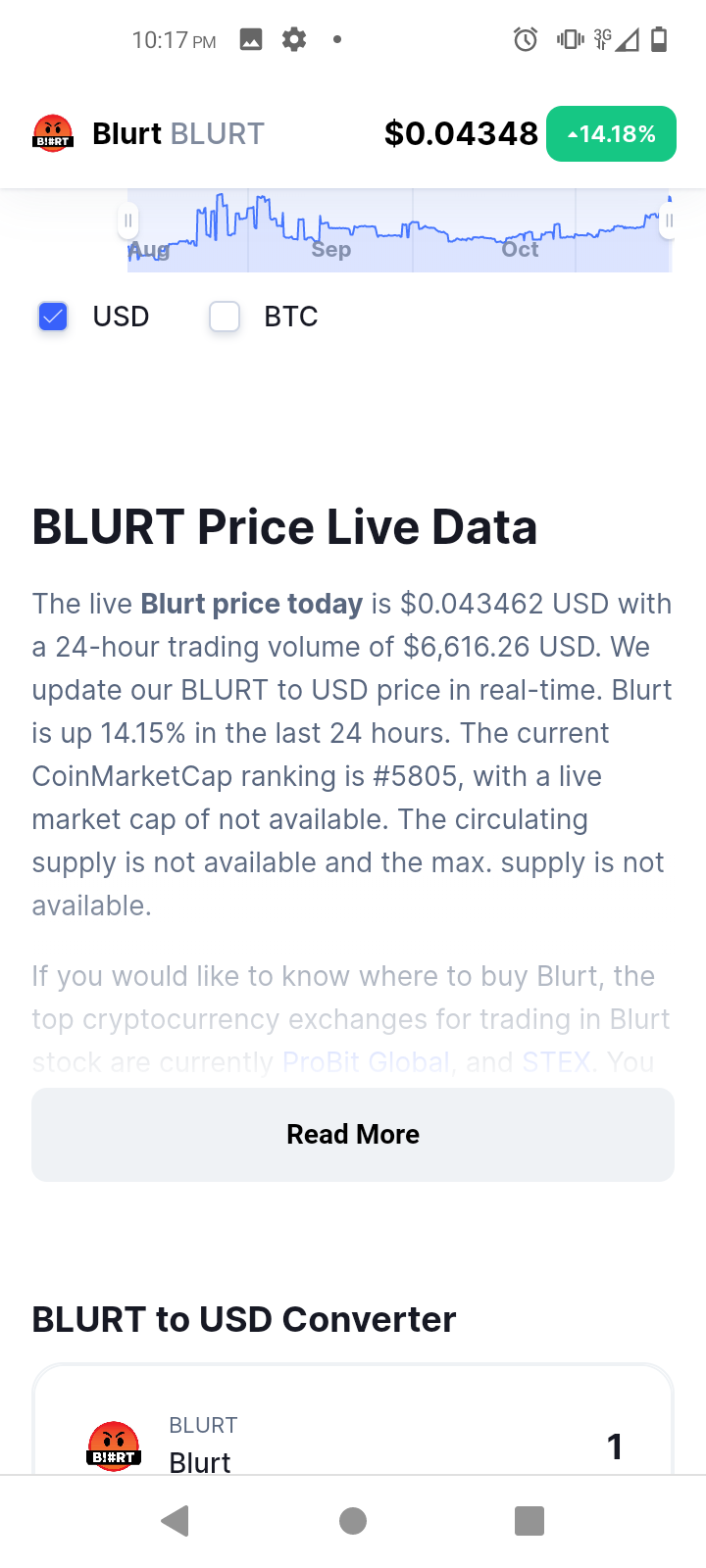Tap the right chart range handle
Screen dimensions: 706x1568
click(x=669, y=220)
